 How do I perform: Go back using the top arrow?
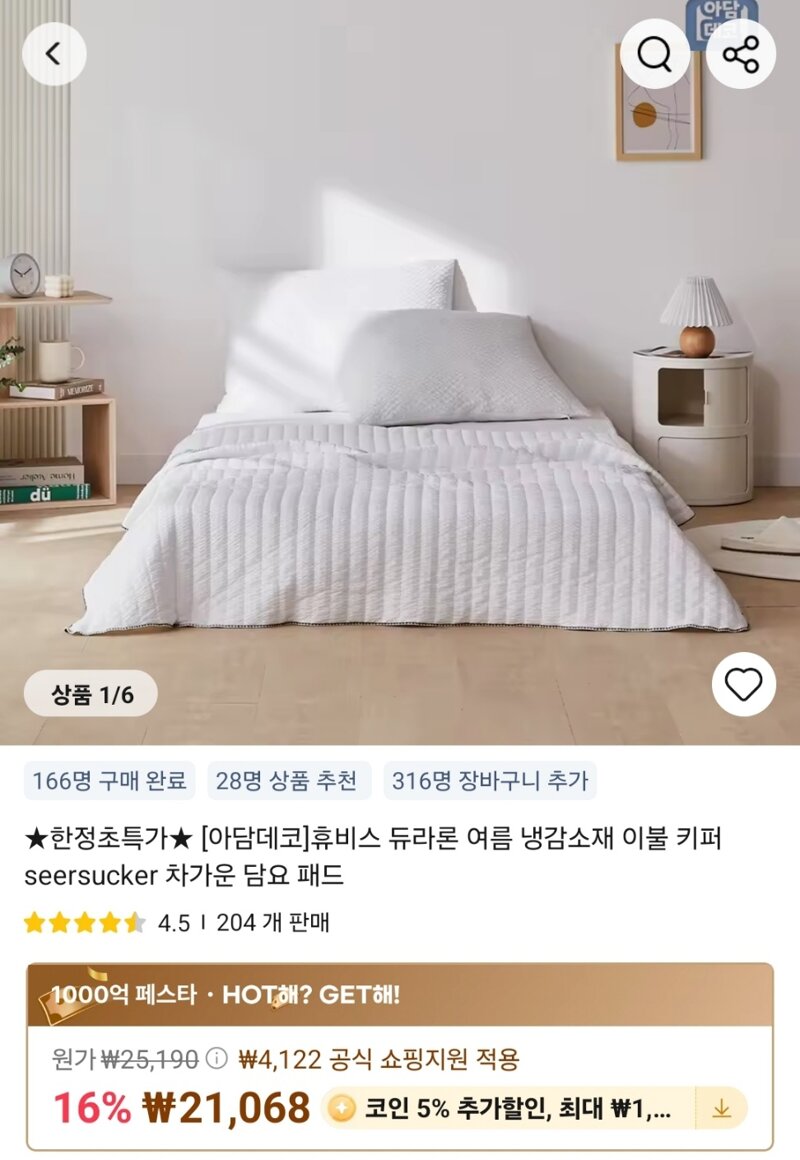click(54, 54)
